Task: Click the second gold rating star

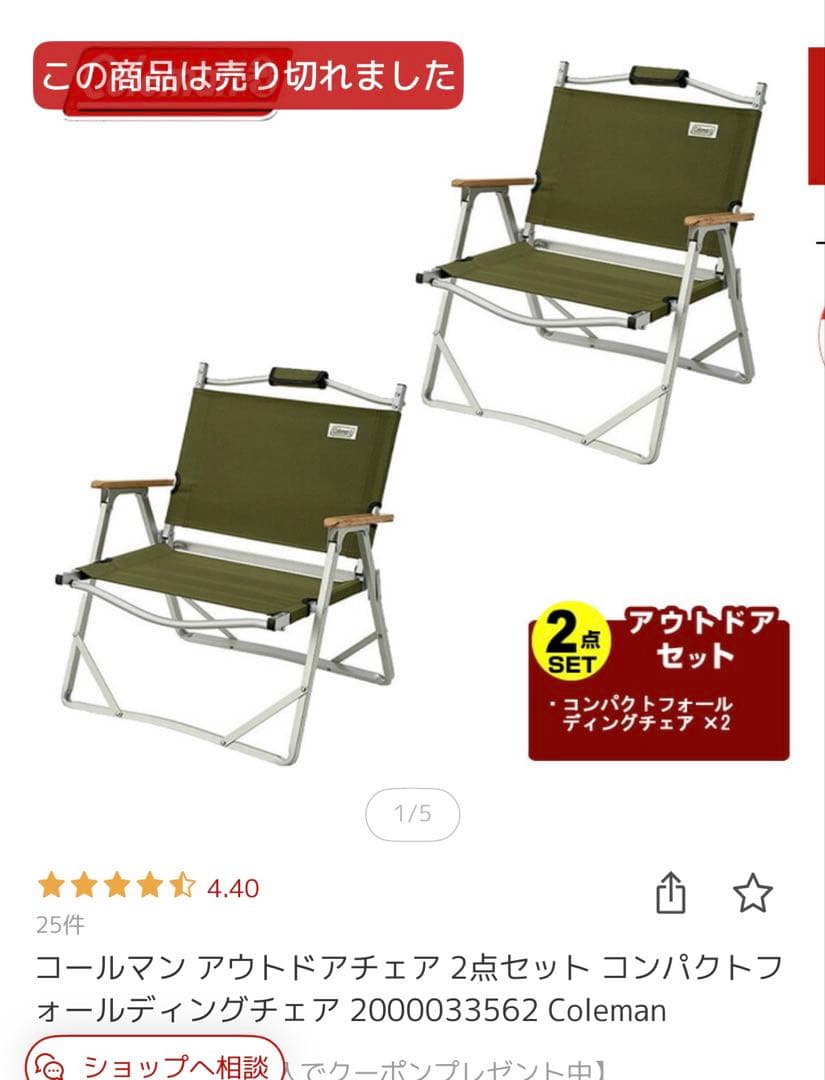Action: click(x=83, y=884)
